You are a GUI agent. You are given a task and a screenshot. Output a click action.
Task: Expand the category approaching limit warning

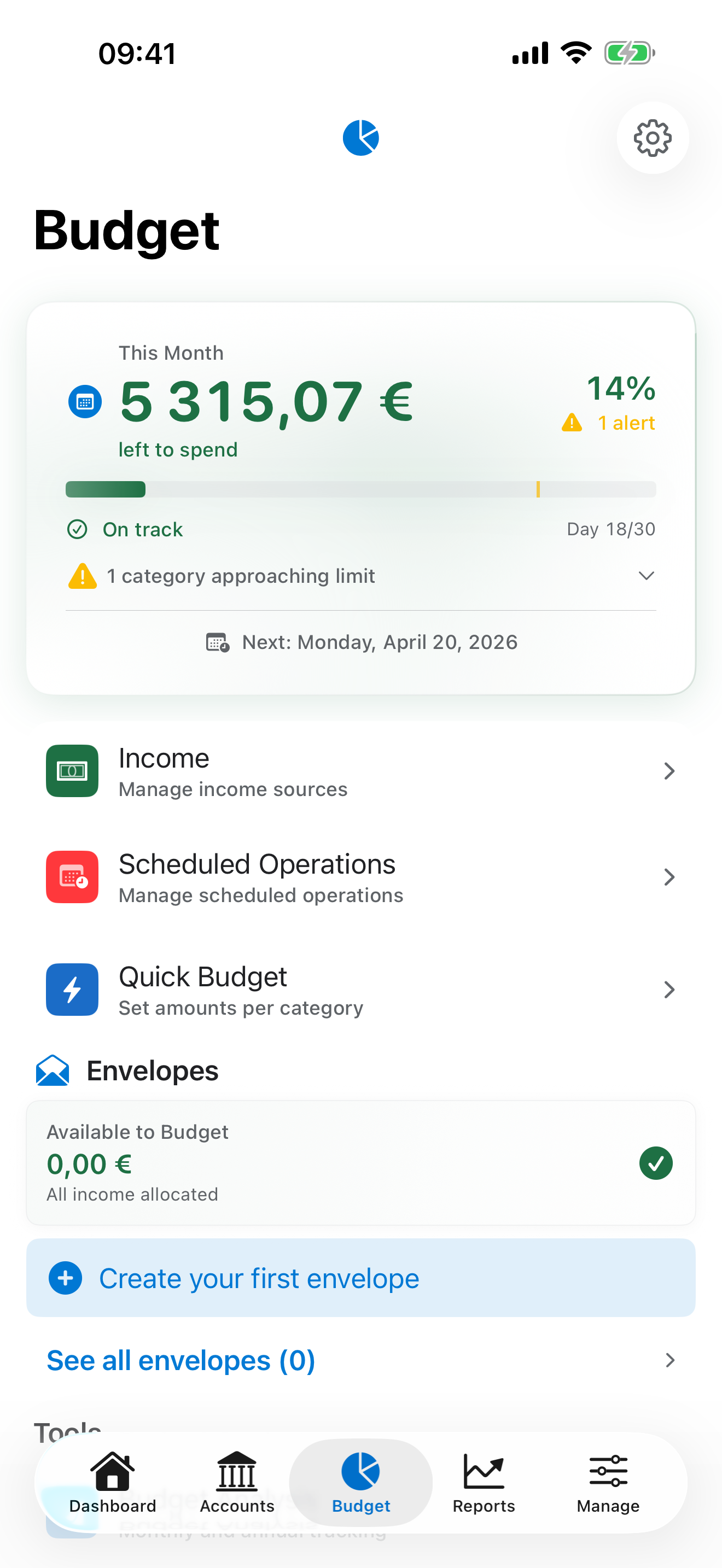click(x=647, y=576)
